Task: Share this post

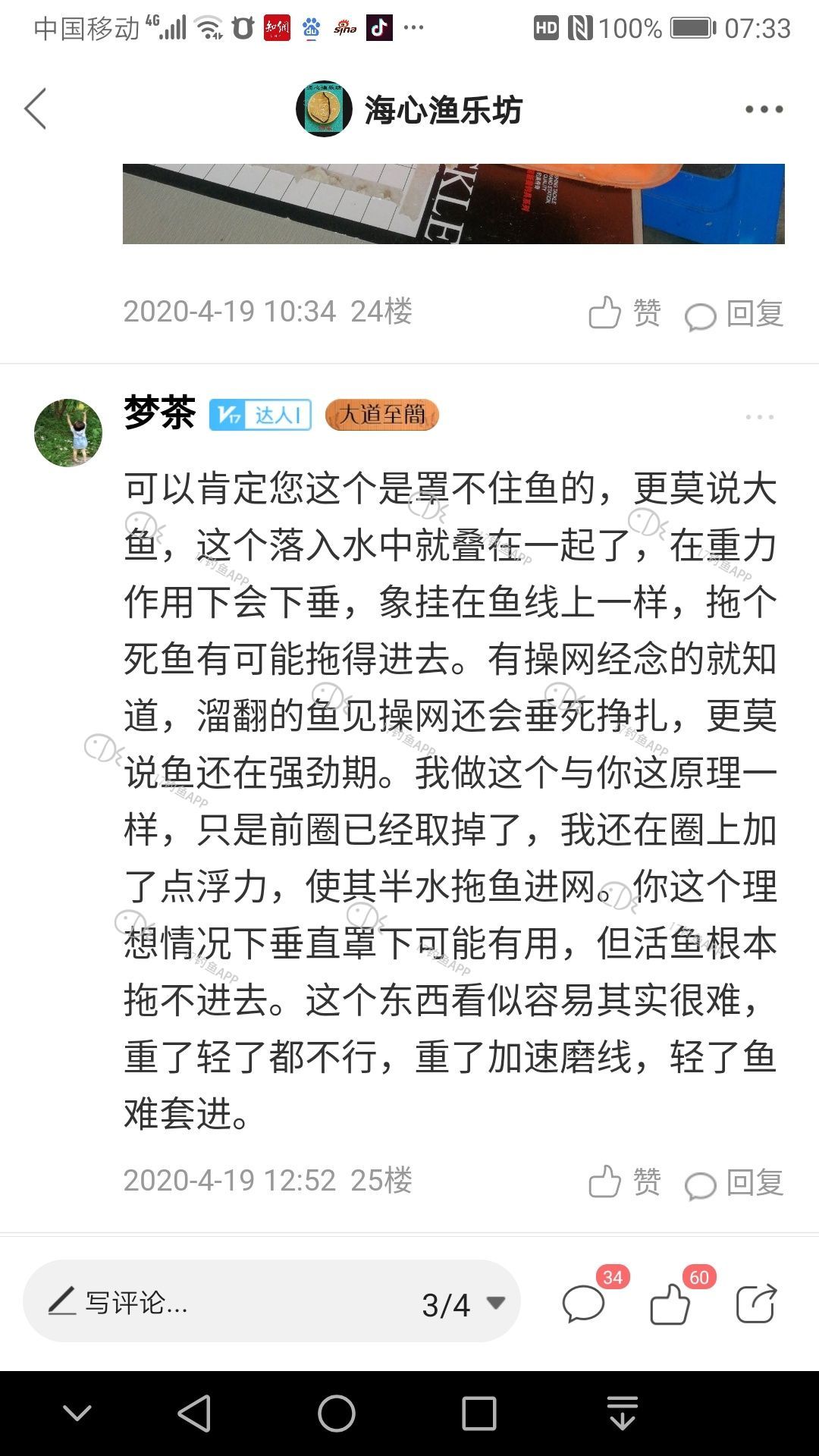Action: point(756,1304)
